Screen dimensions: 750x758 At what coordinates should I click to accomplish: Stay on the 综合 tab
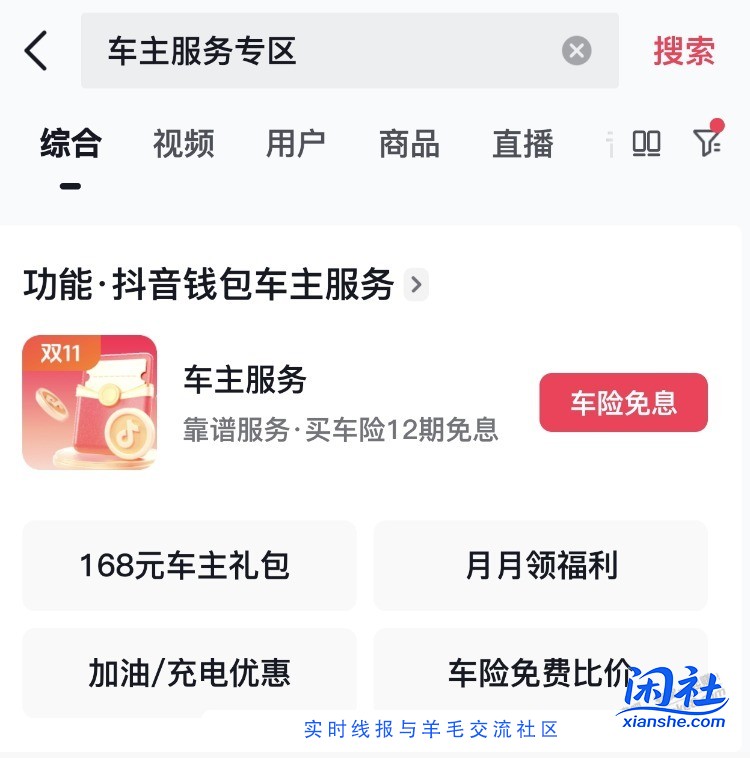pos(69,144)
